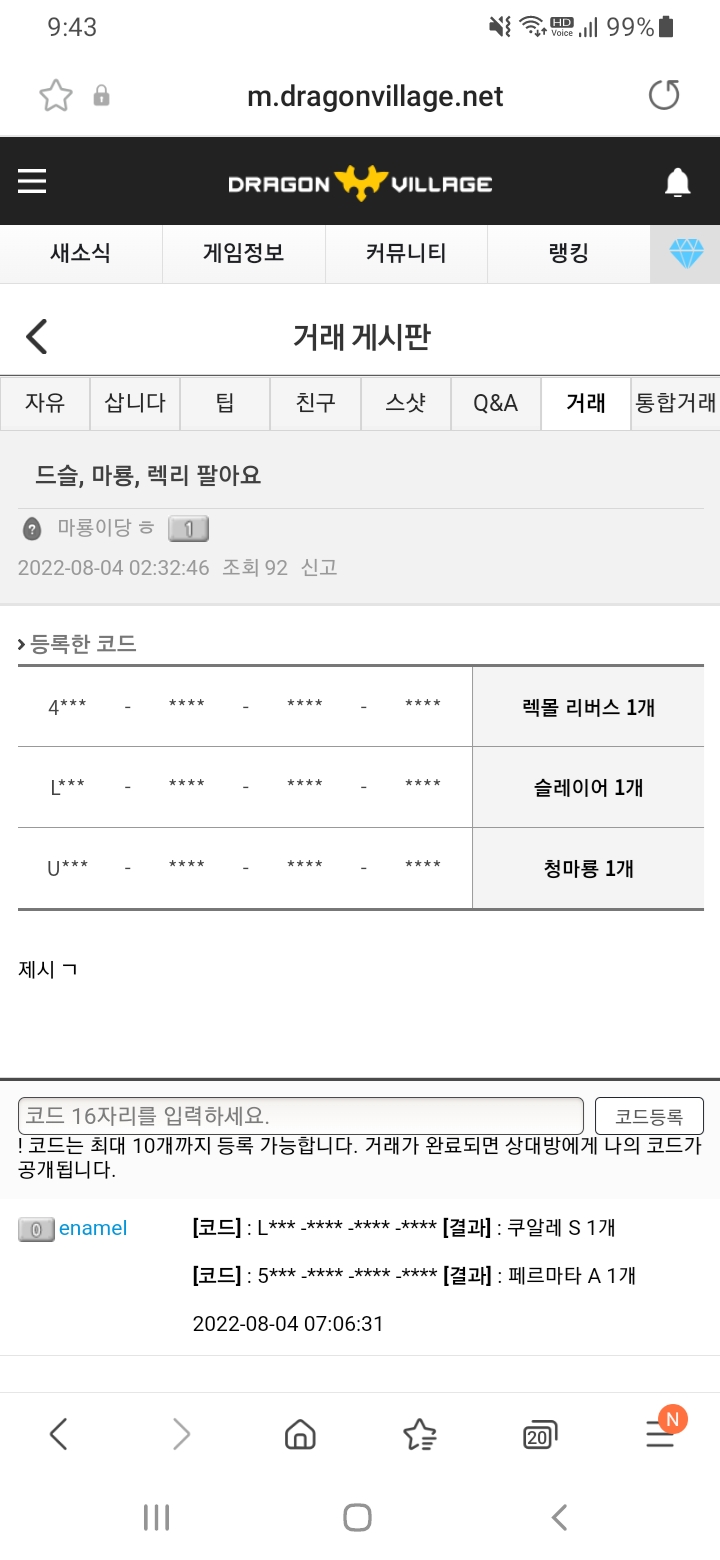Report this post with 신고

pyautogui.click(x=319, y=568)
